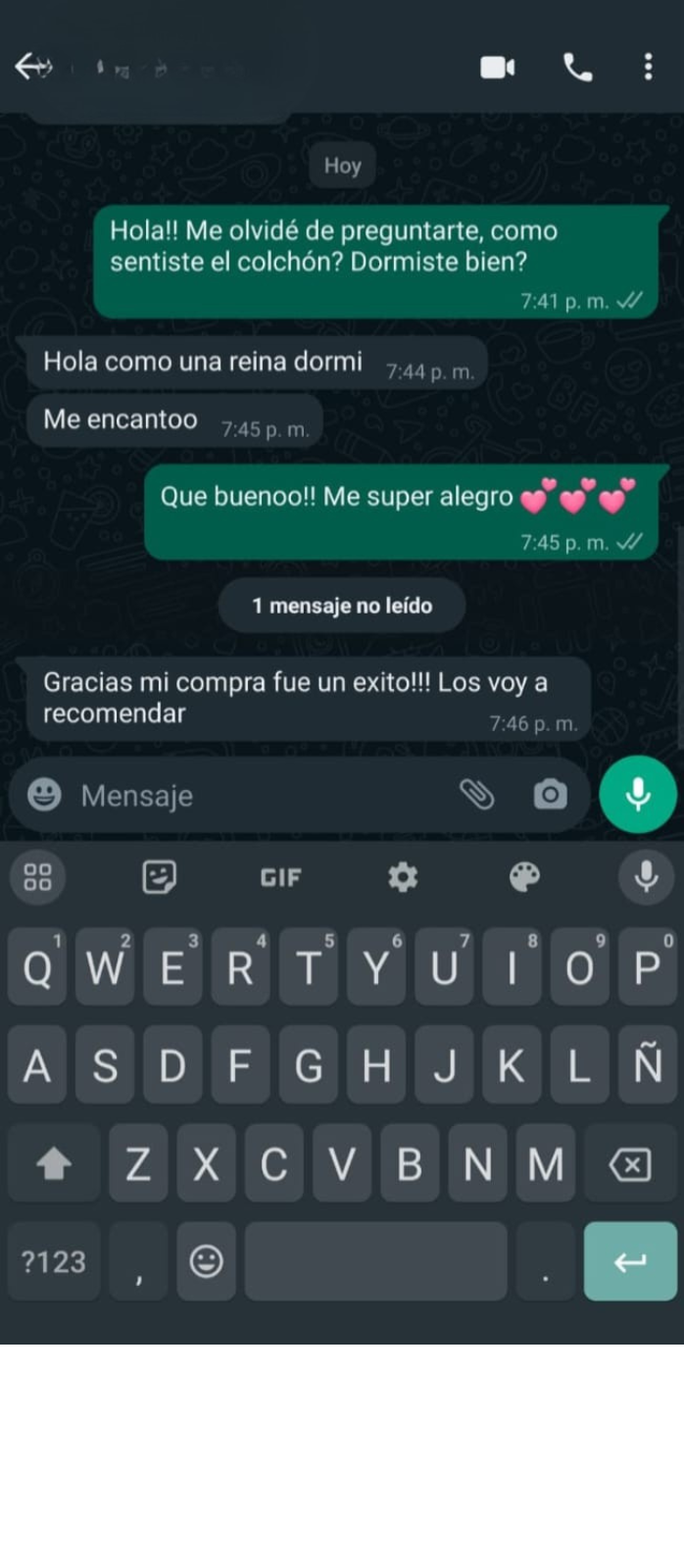Attach a file with the paperclip

(477, 795)
